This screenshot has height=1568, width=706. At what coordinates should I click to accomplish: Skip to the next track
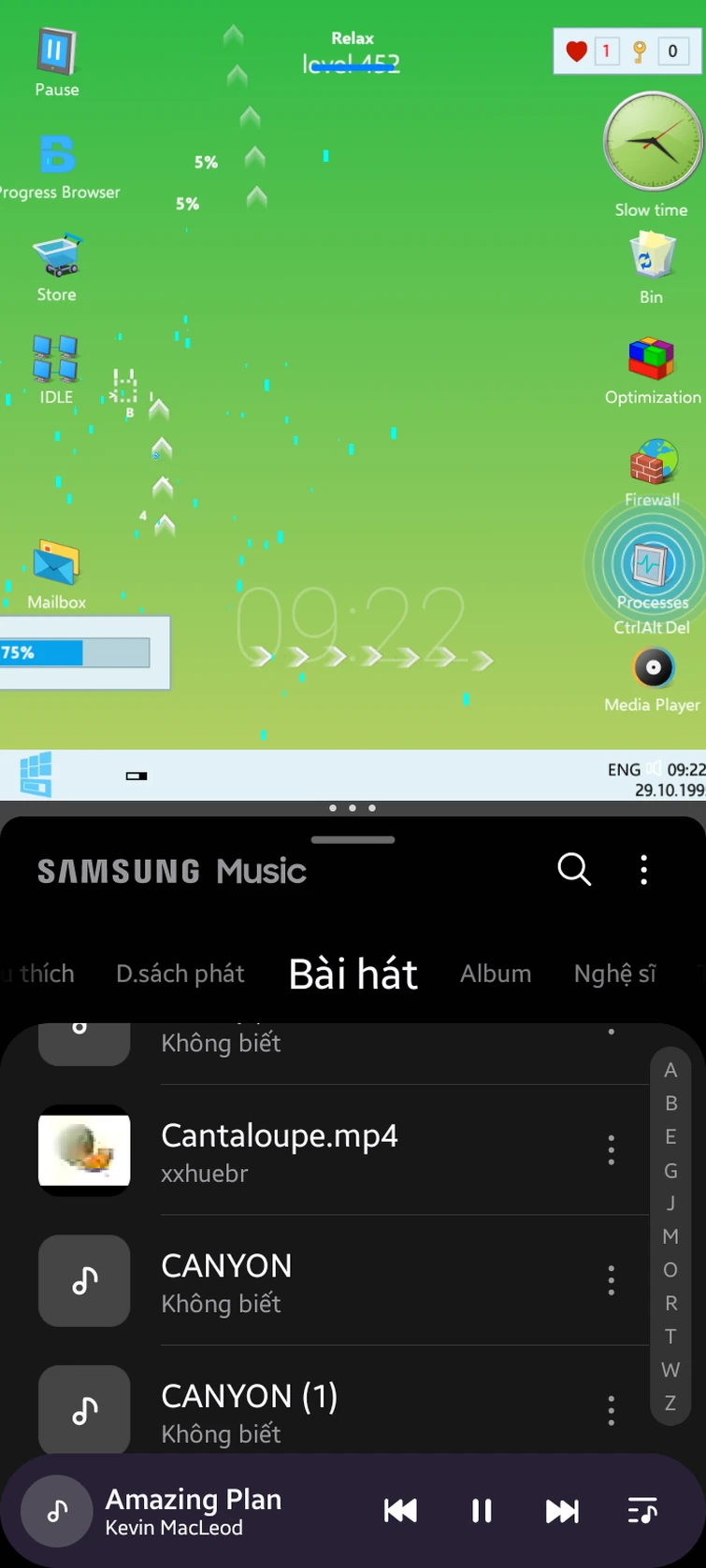(x=562, y=1511)
